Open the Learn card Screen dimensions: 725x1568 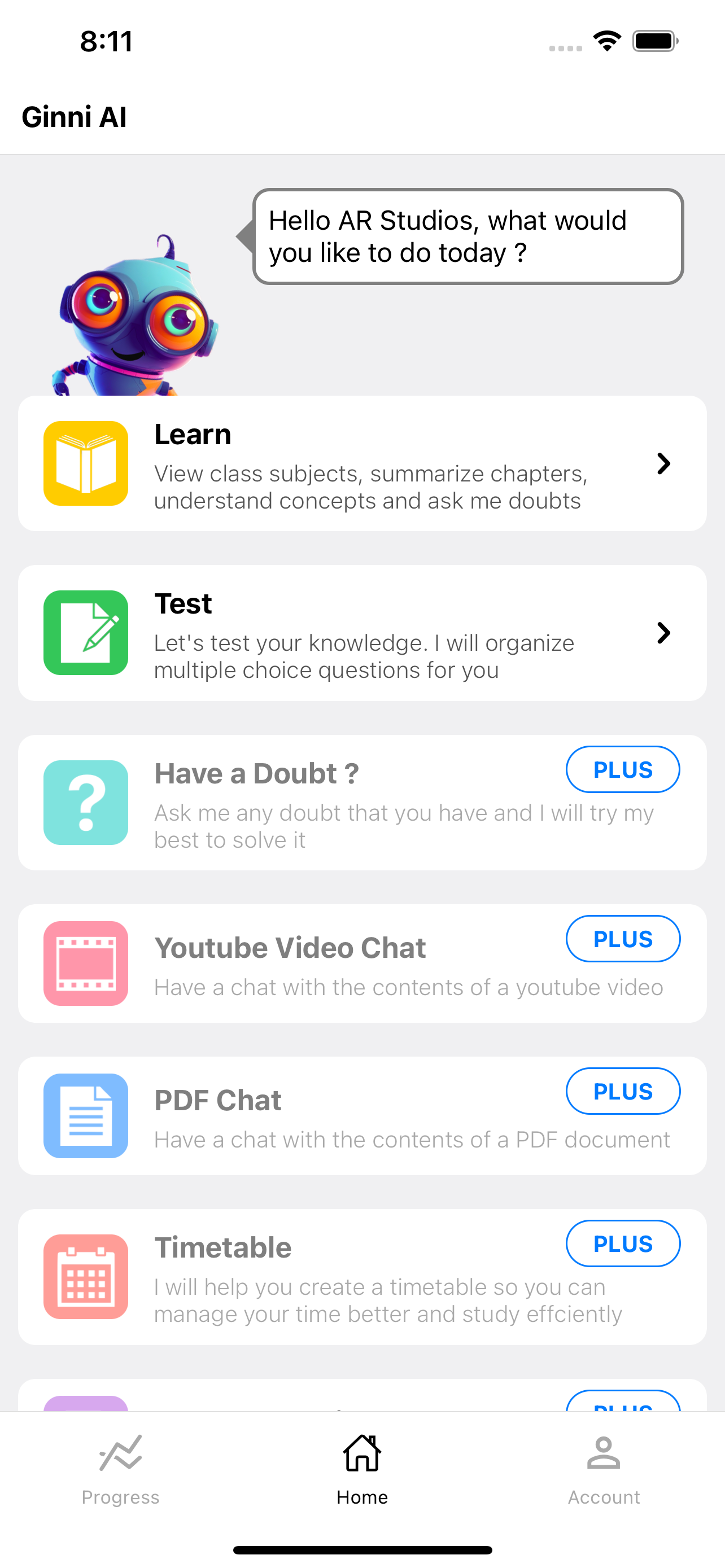(x=362, y=464)
